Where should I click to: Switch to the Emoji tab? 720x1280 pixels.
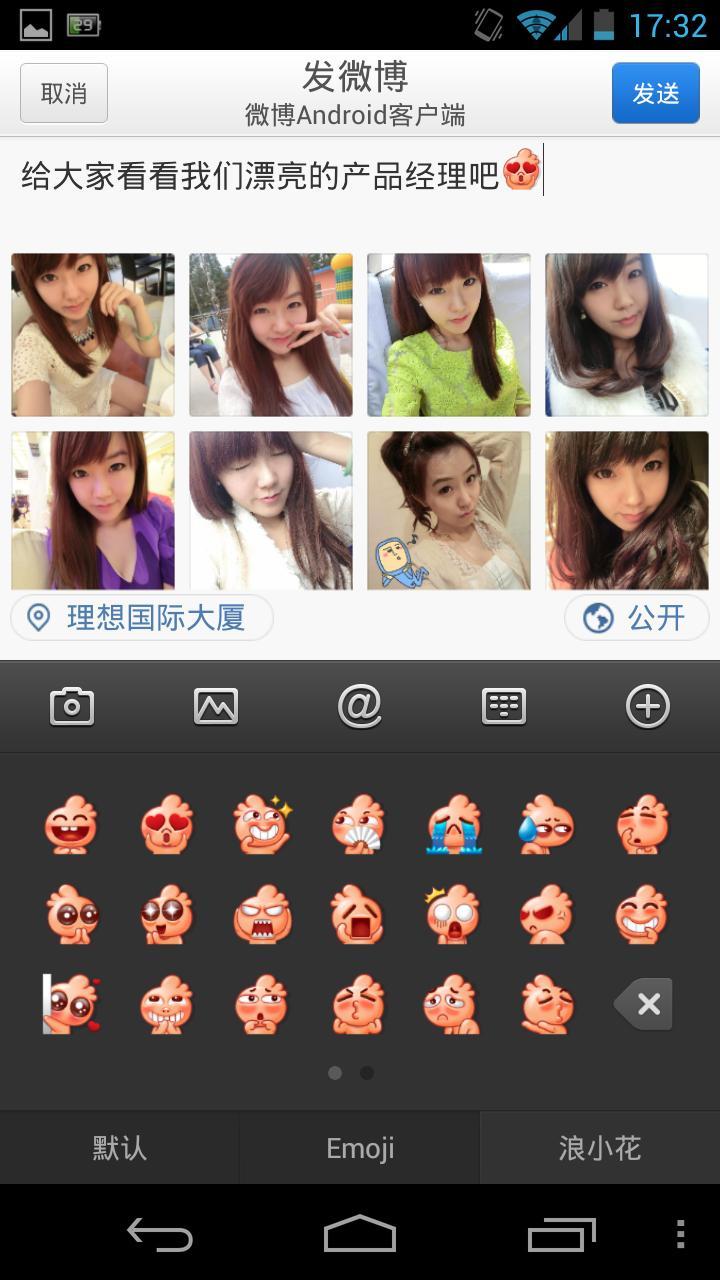(x=360, y=1148)
